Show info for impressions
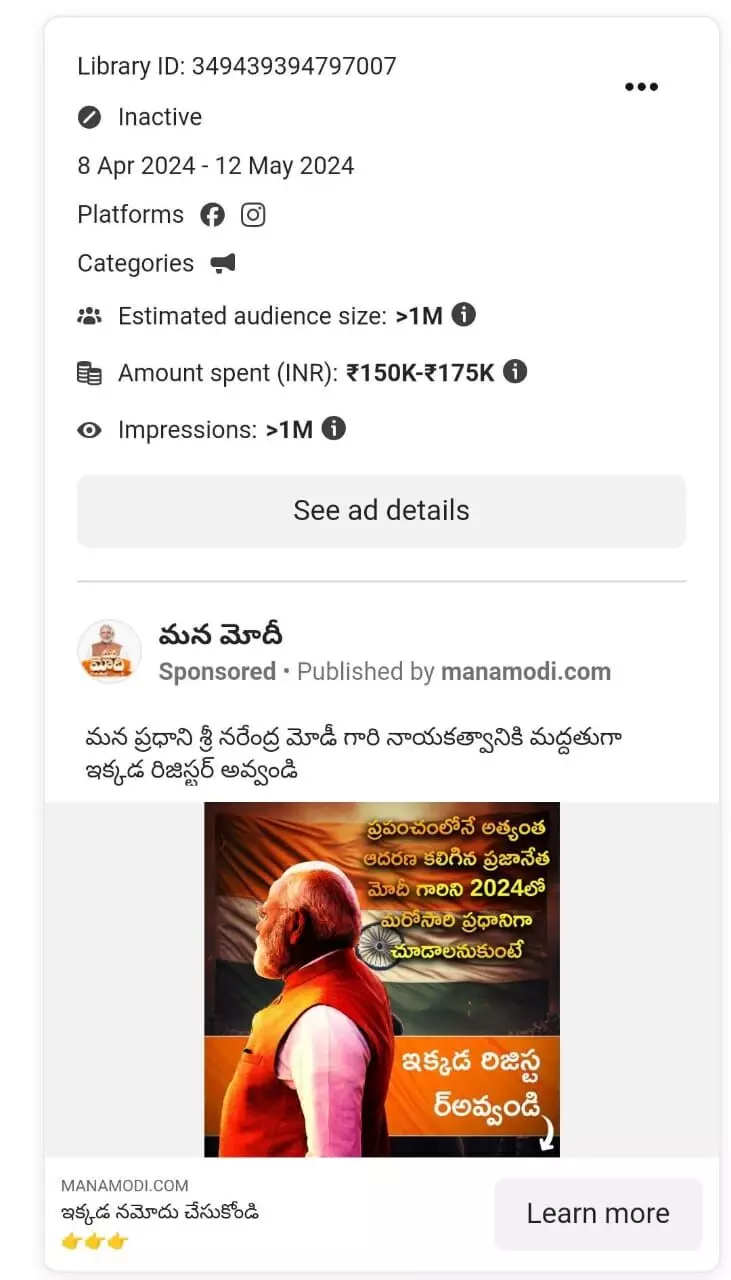This screenshot has width=731, height=1280. click(334, 429)
